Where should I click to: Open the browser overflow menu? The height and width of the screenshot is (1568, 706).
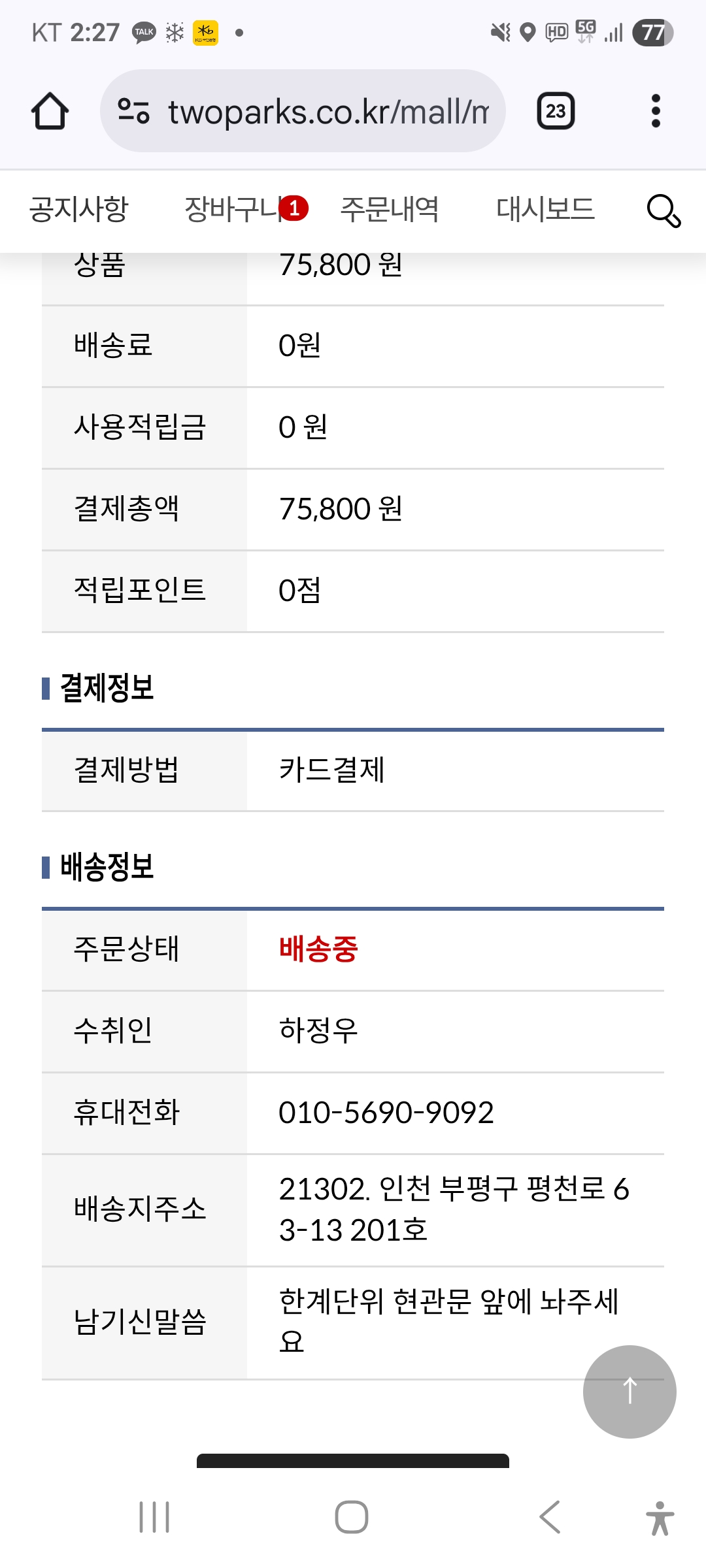656,111
